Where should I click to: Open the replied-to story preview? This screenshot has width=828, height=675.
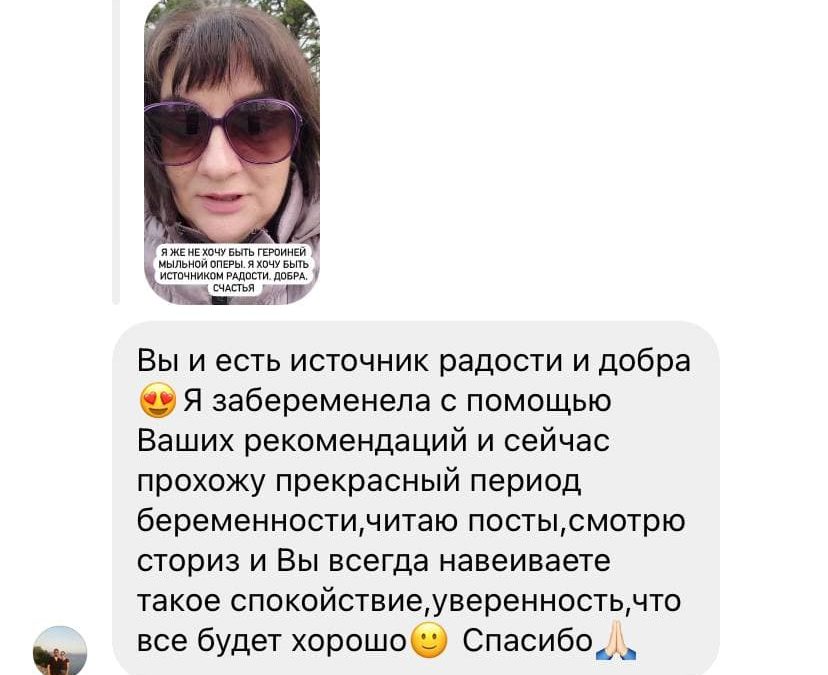click(x=232, y=150)
